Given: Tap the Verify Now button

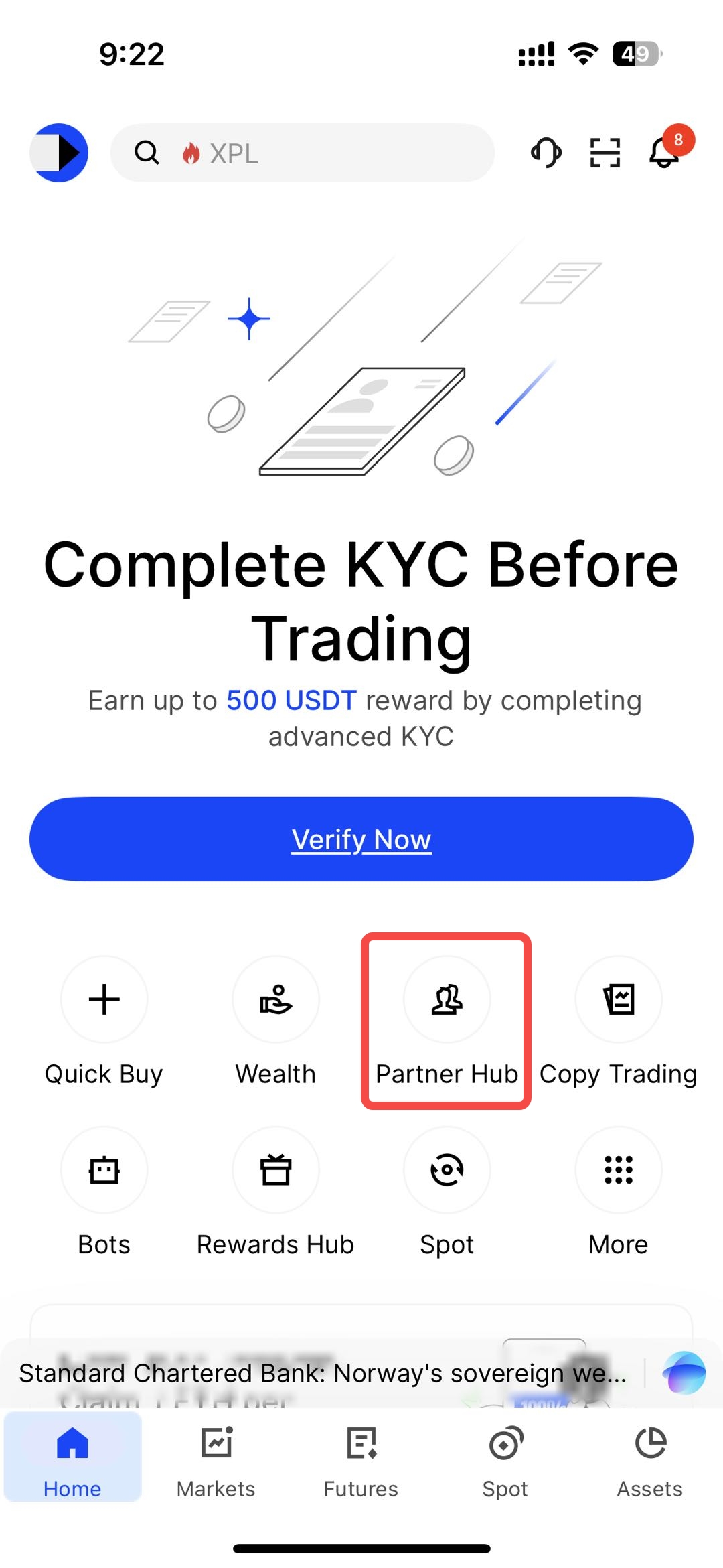Looking at the screenshot, I should coord(361,839).
